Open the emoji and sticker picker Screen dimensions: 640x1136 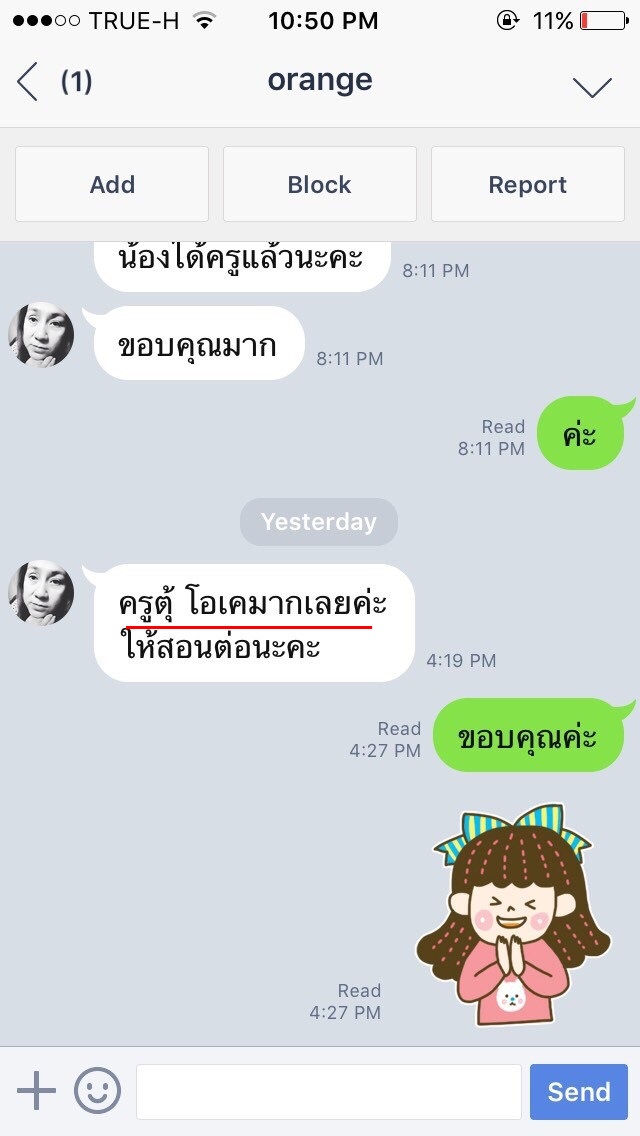click(x=98, y=1090)
